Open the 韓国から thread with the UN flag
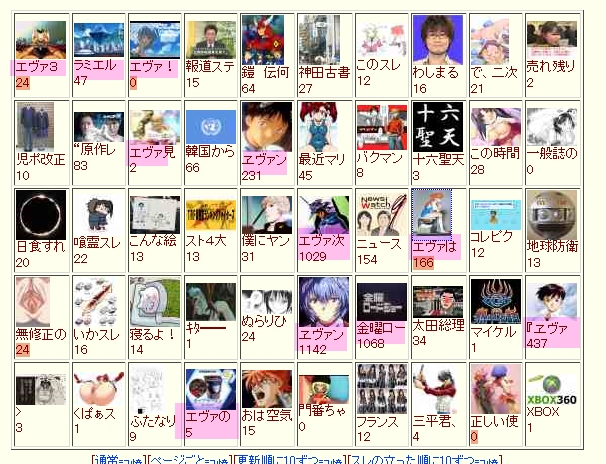 click(211, 127)
